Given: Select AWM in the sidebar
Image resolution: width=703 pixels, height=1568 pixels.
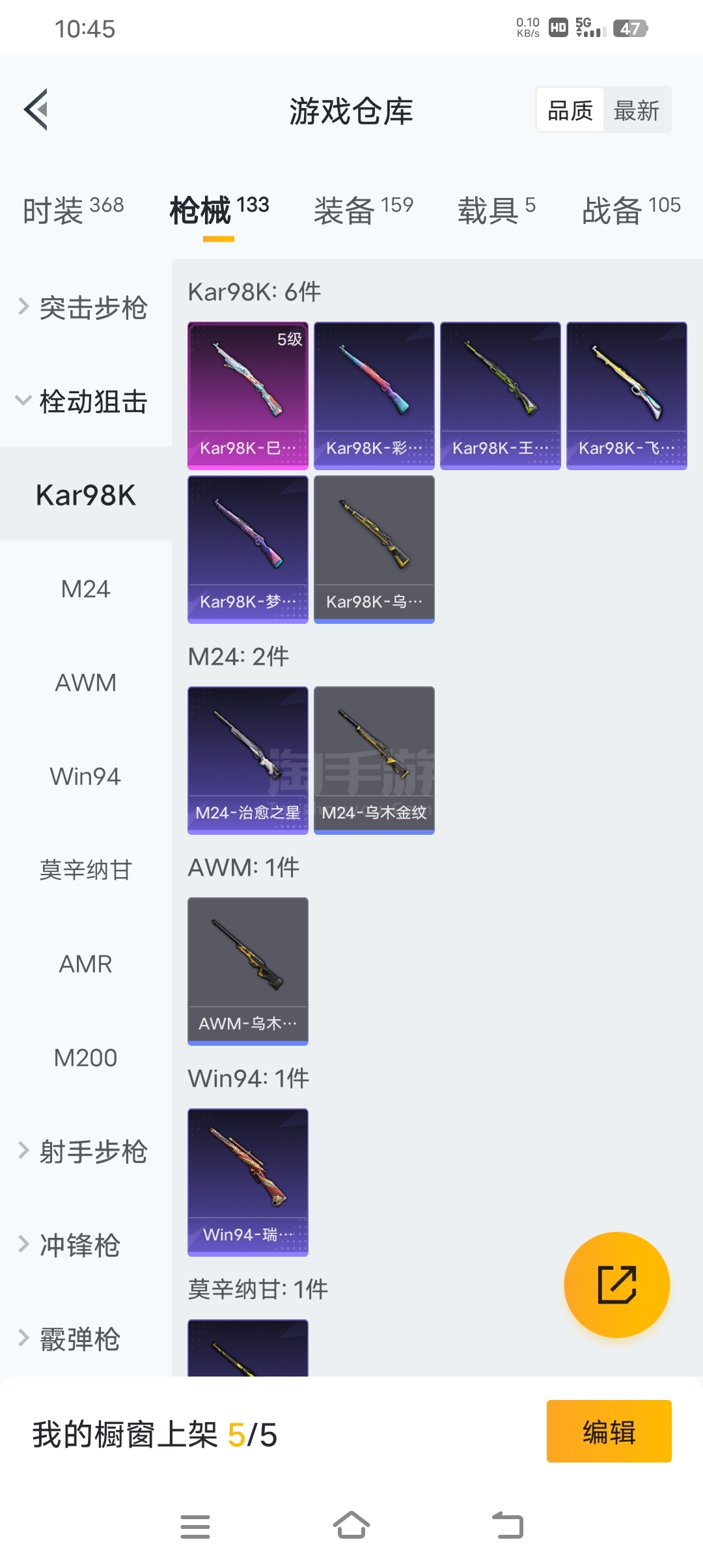Looking at the screenshot, I should click(x=85, y=682).
